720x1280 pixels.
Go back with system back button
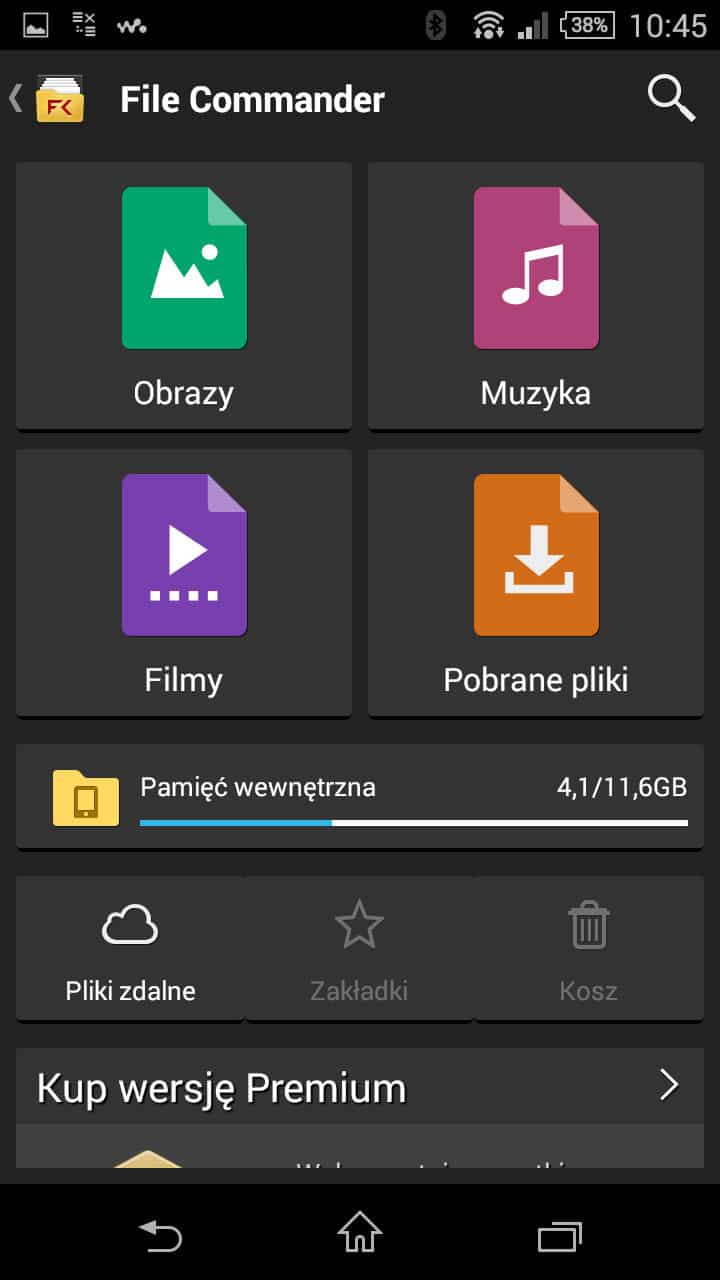(x=160, y=1234)
